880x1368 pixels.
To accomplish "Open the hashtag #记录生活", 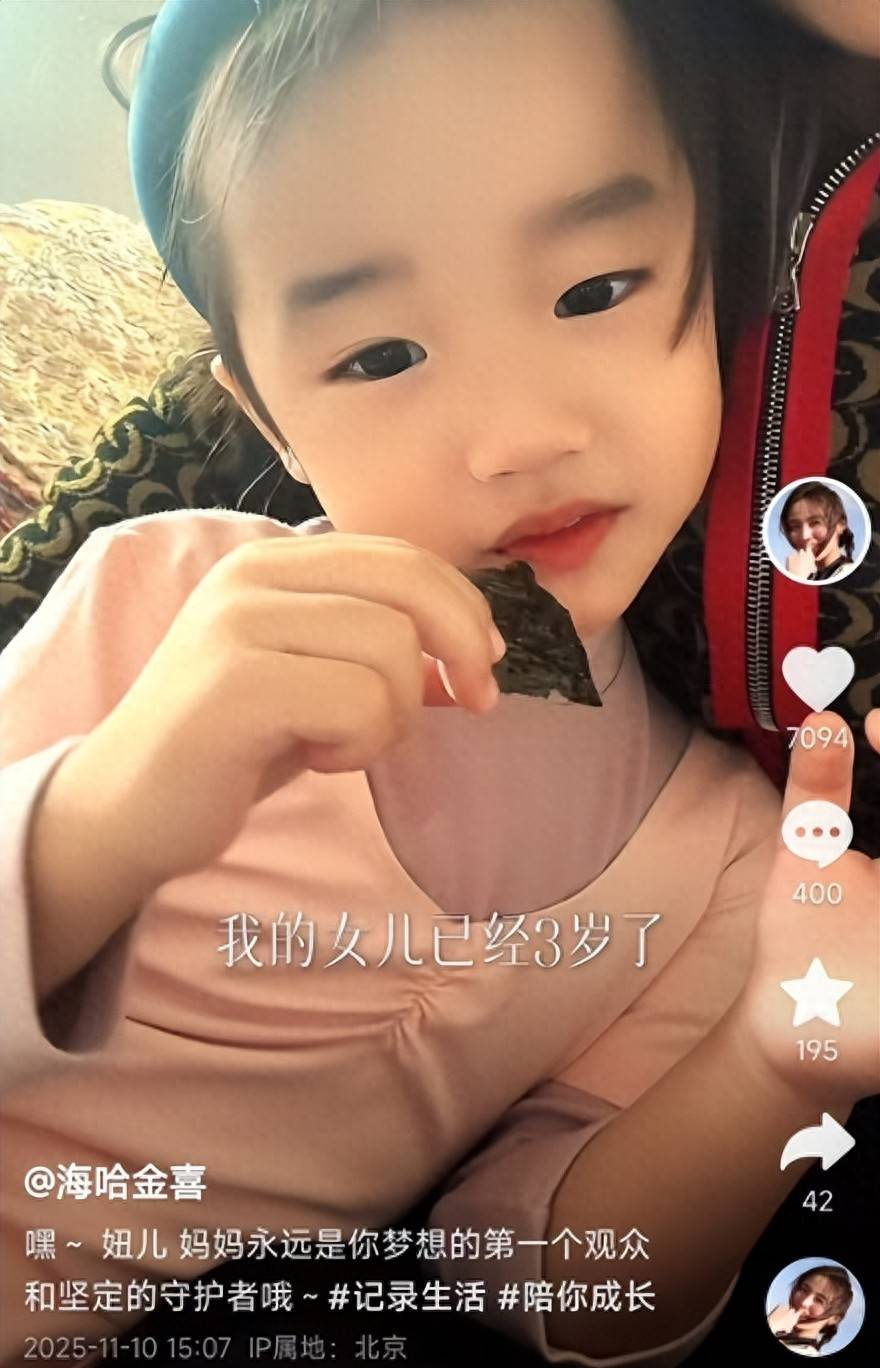I will tap(407, 1298).
